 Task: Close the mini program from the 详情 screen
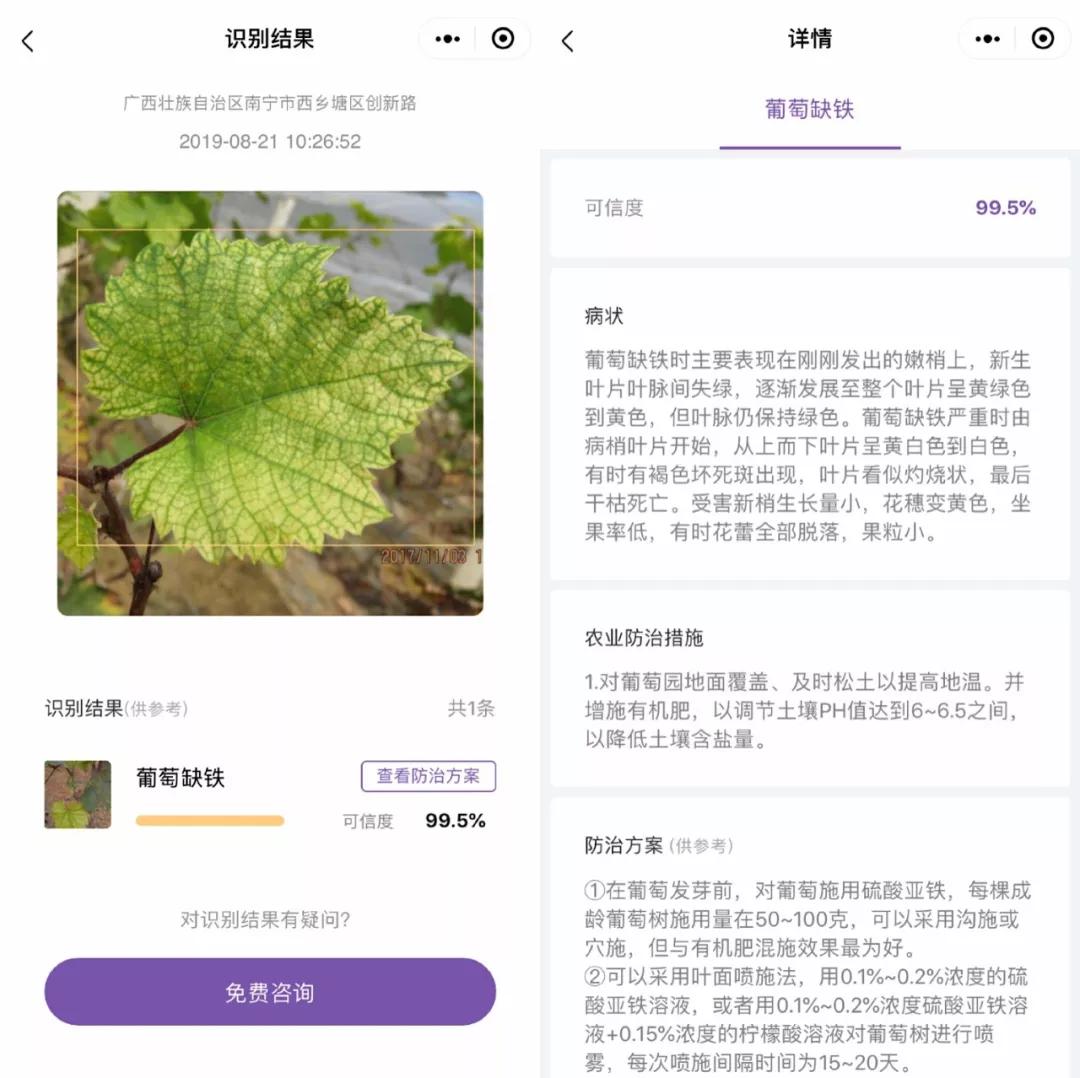[1043, 39]
